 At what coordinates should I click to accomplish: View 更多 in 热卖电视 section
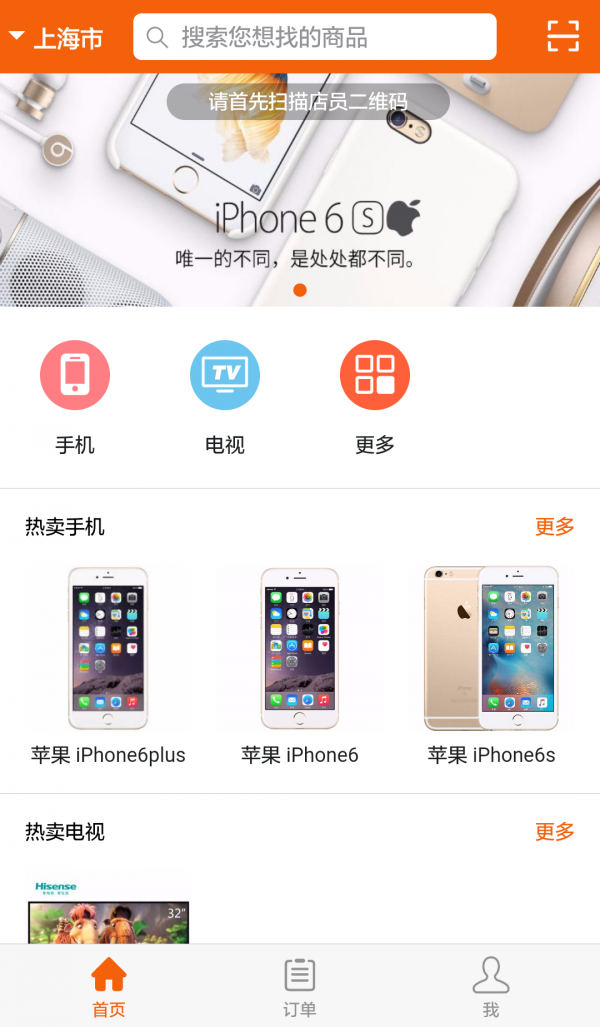(554, 832)
